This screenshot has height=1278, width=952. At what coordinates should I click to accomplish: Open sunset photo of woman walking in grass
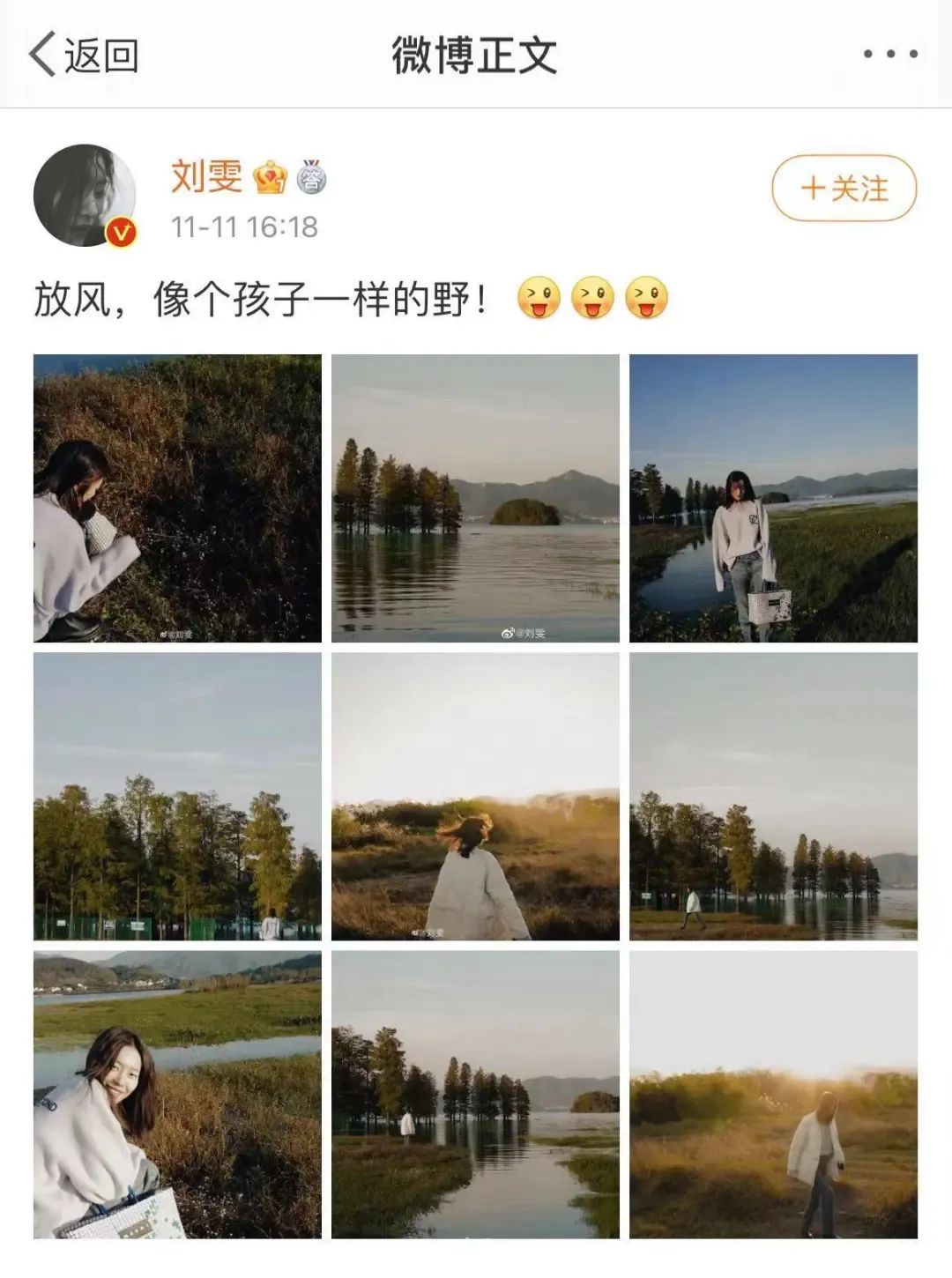(x=773, y=1094)
